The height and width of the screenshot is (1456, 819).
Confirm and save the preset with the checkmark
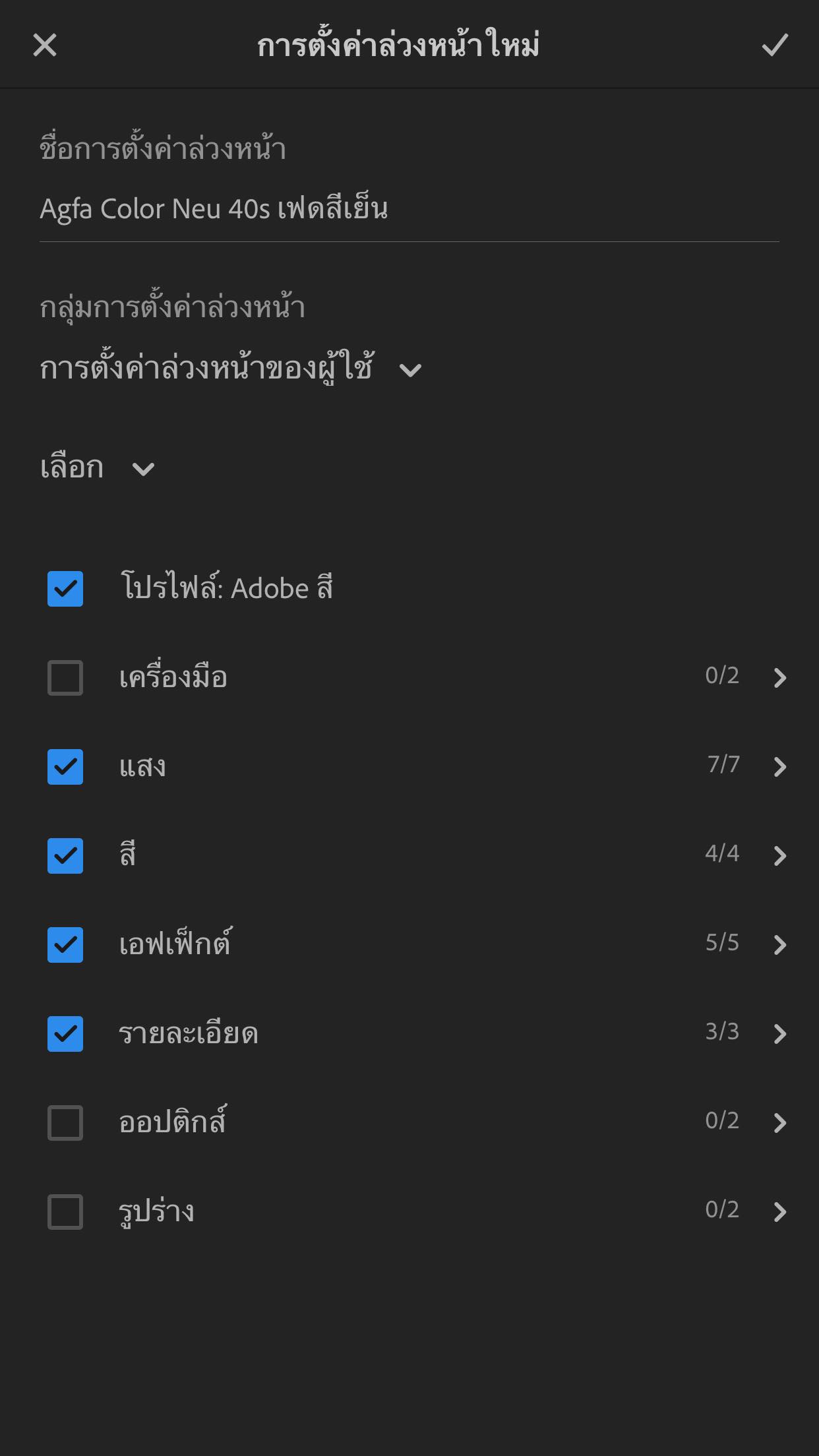[x=775, y=45]
